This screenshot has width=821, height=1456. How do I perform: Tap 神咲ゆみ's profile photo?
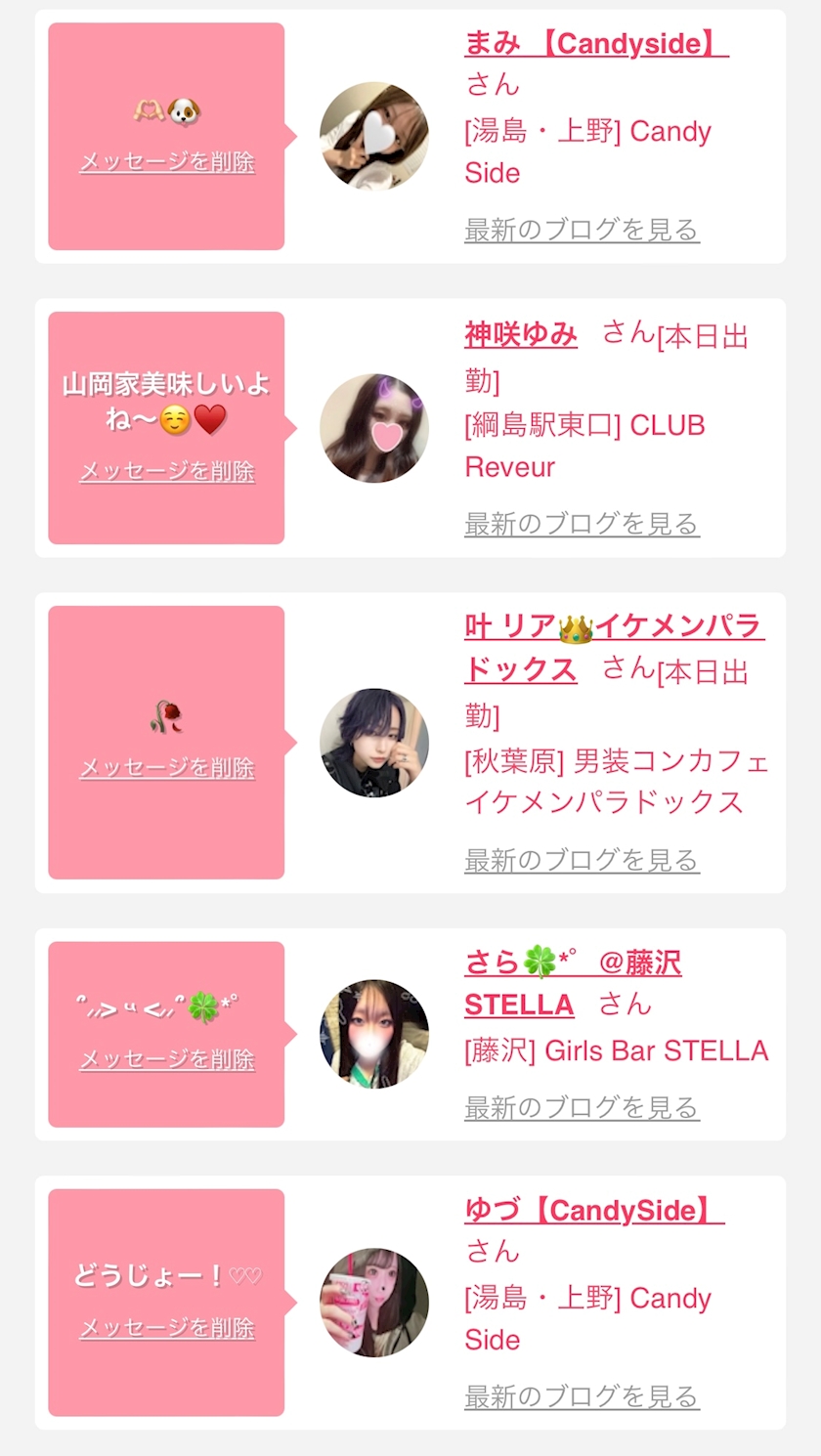point(374,428)
